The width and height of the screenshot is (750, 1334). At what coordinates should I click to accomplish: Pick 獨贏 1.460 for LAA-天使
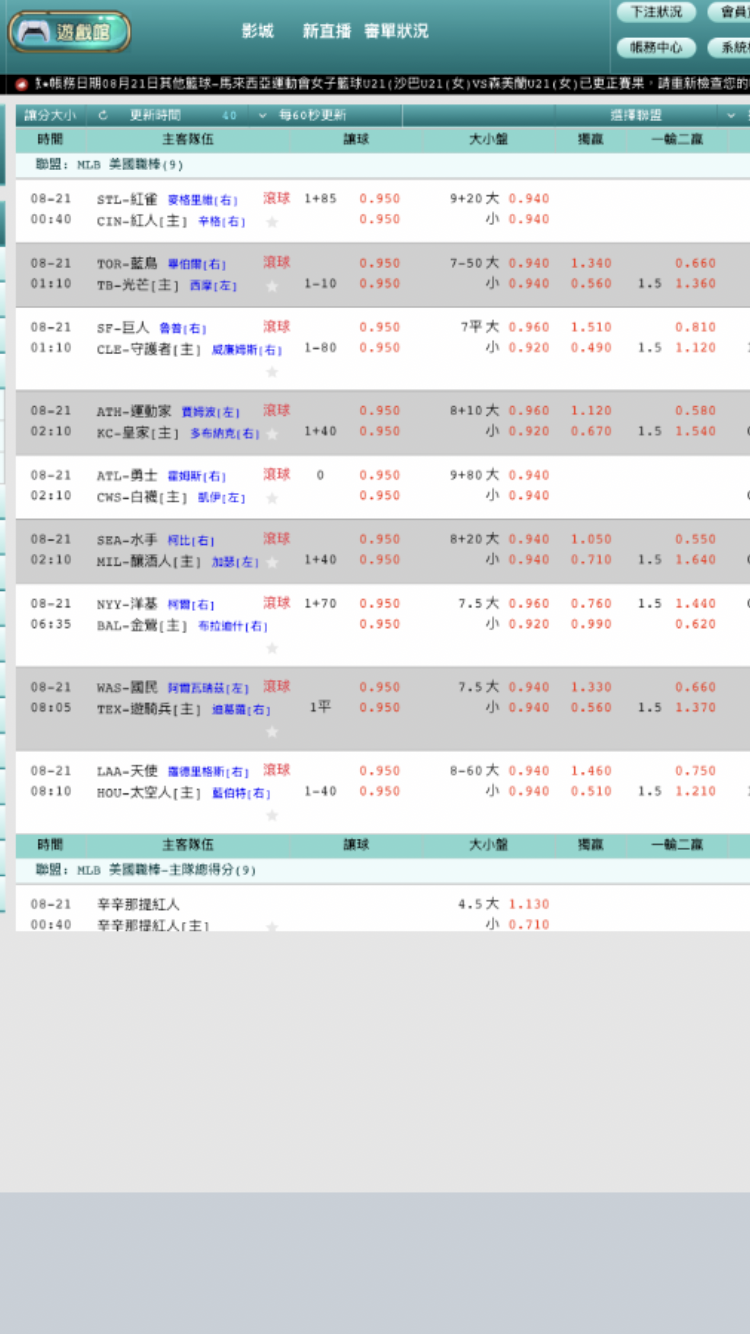pyautogui.click(x=591, y=770)
